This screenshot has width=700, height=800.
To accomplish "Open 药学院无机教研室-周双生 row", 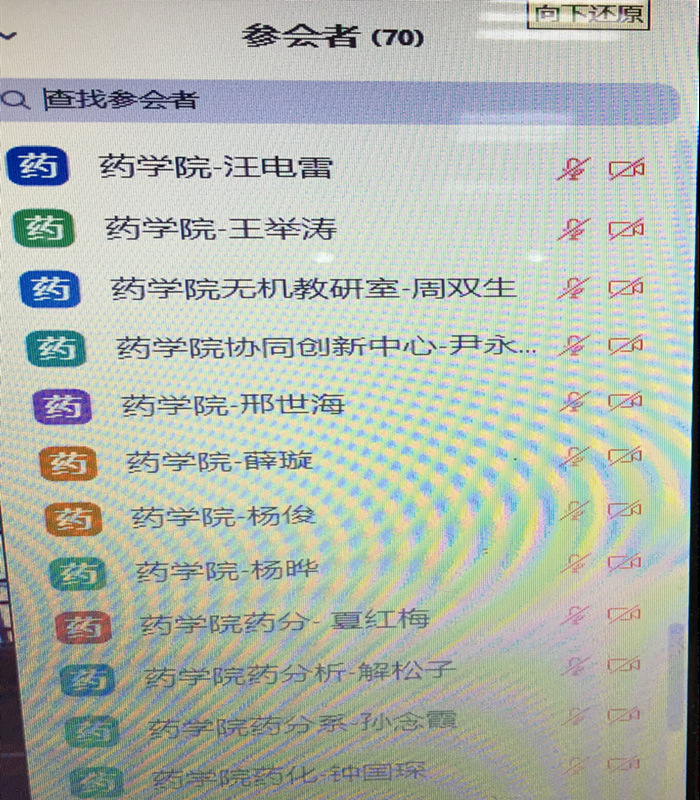I will click(x=314, y=289).
